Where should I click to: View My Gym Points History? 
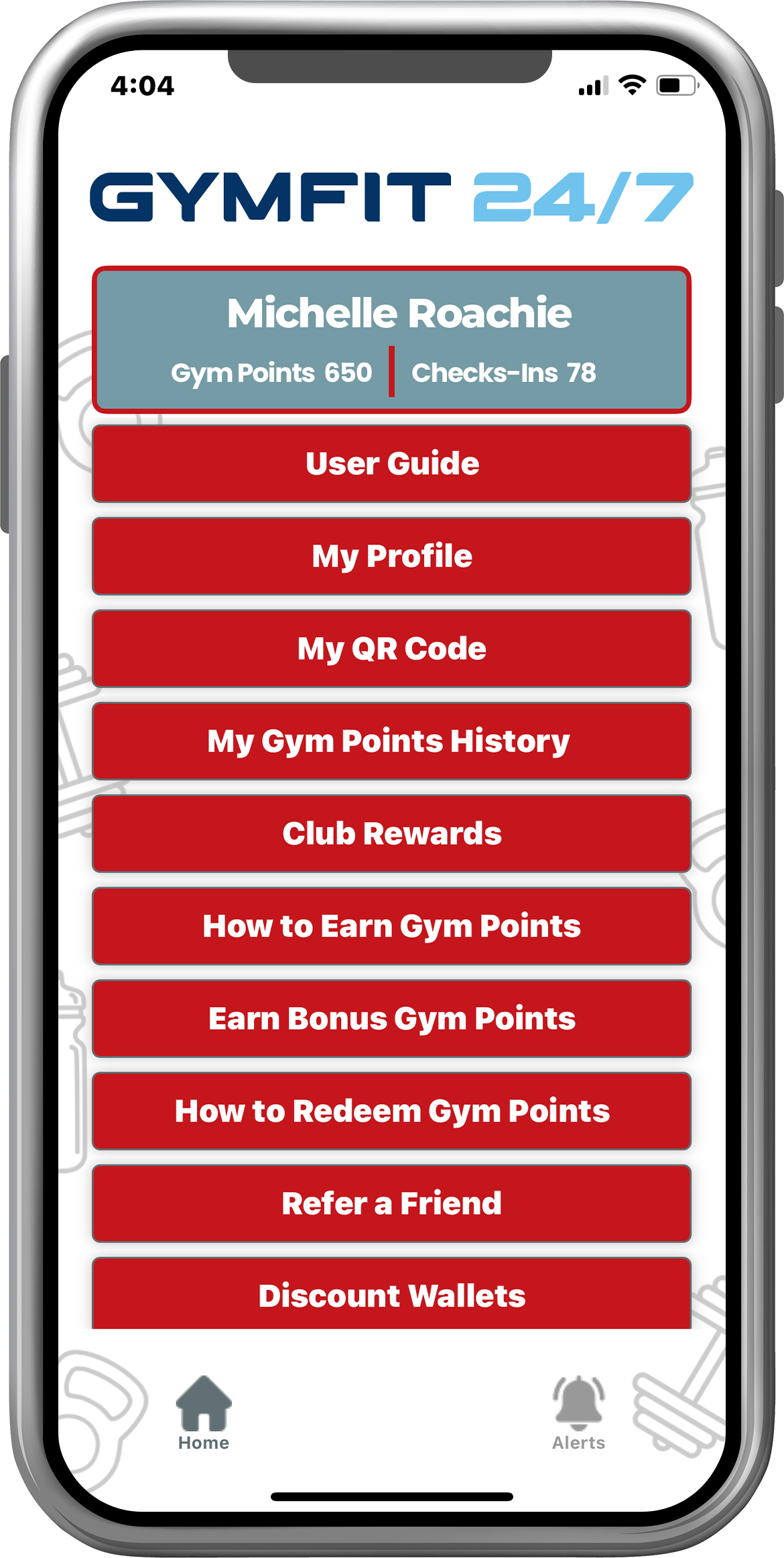391,741
